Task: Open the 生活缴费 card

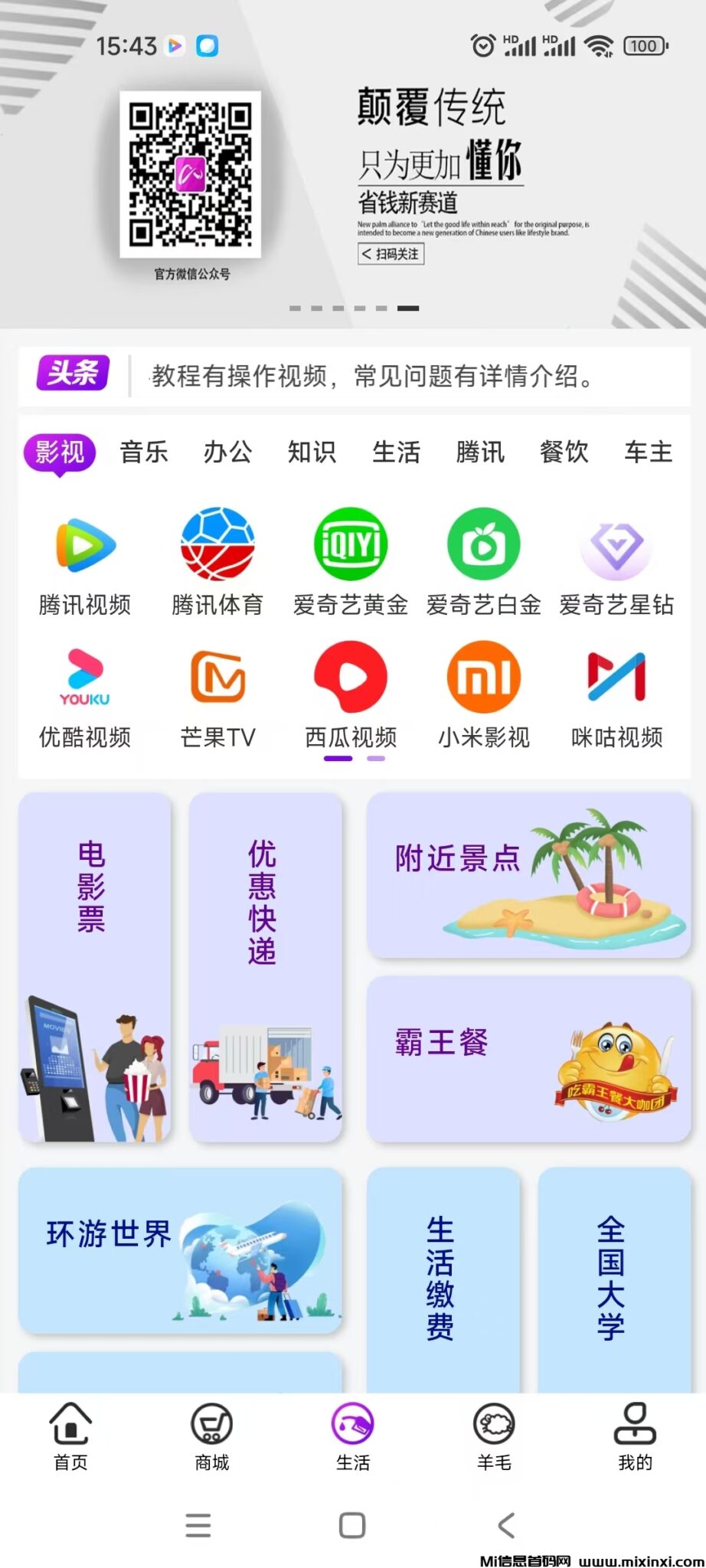Action: 443,1279
